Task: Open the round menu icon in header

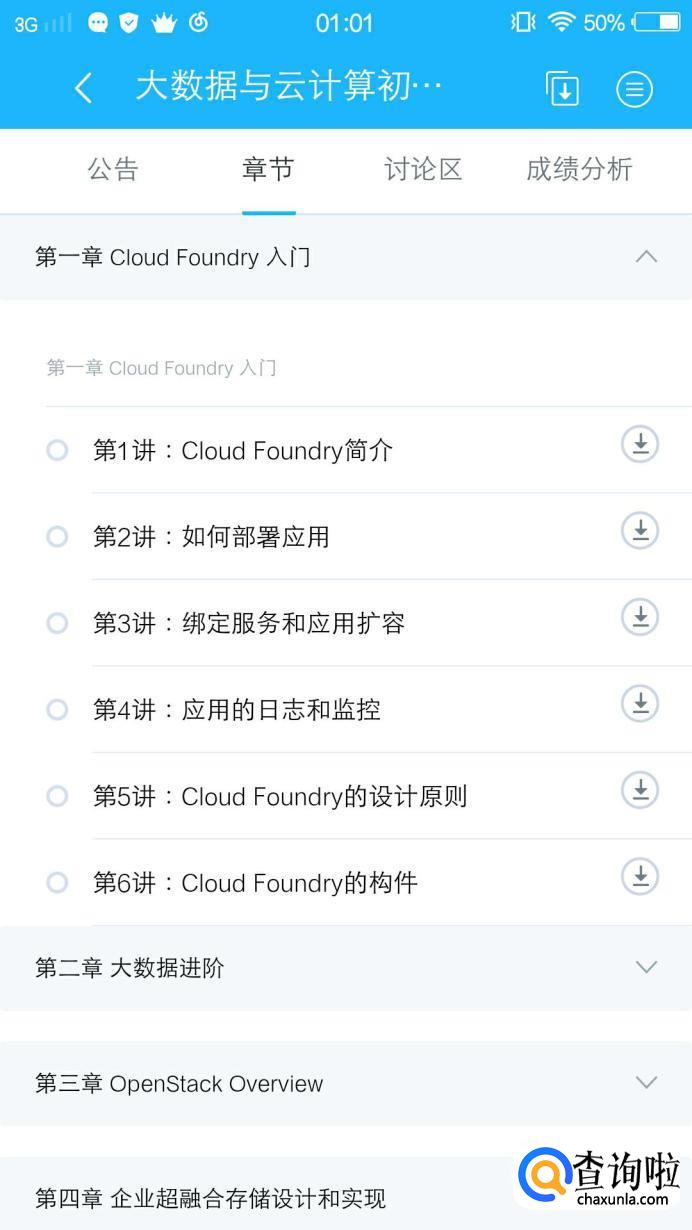Action: pos(634,89)
